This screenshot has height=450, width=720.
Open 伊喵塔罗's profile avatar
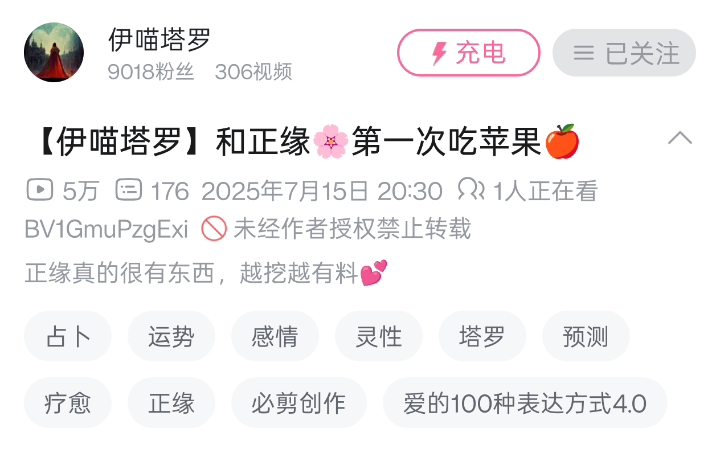pos(54,52)
